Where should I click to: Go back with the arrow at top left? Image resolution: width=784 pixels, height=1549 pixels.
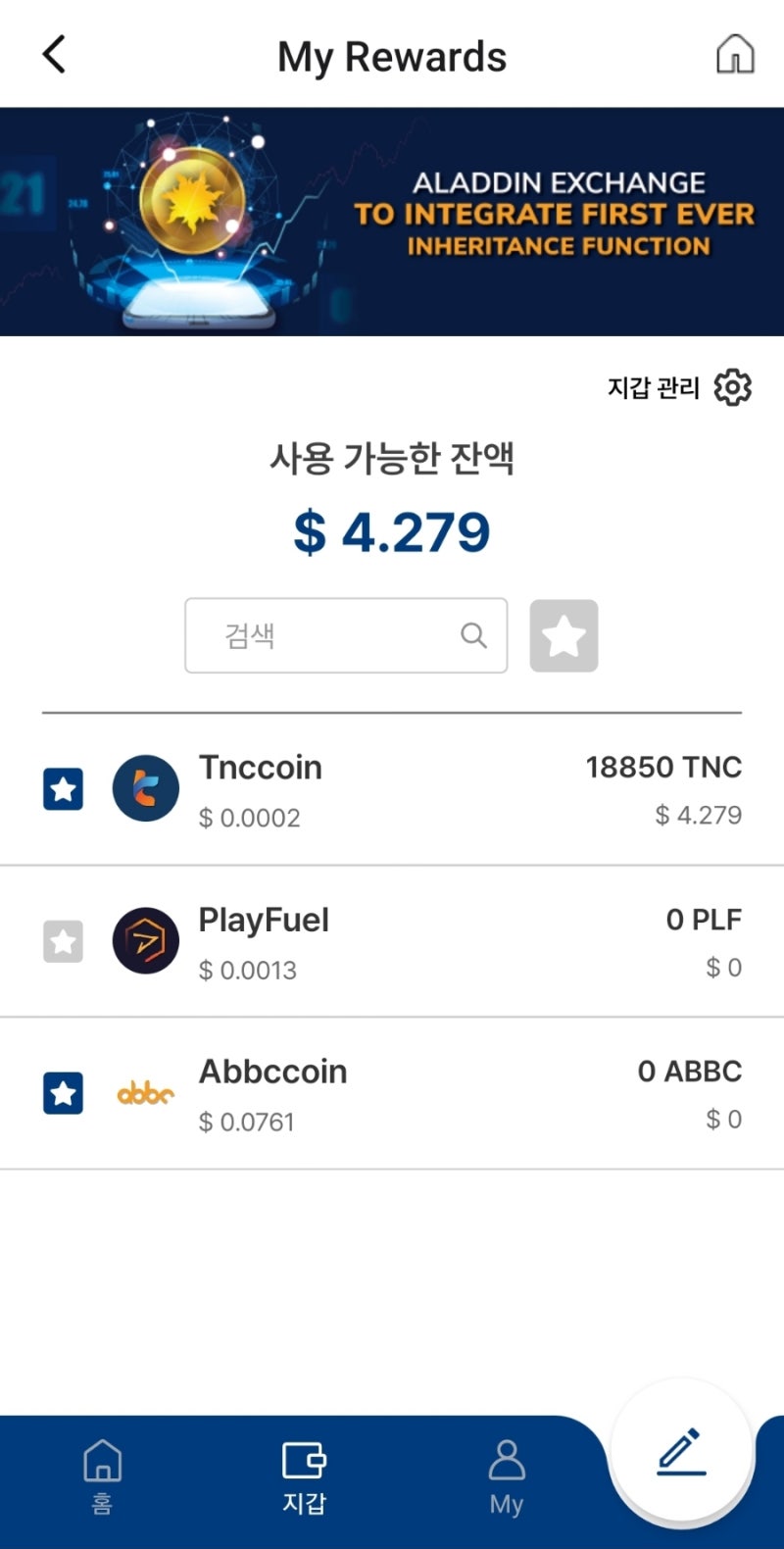(54, 54)
